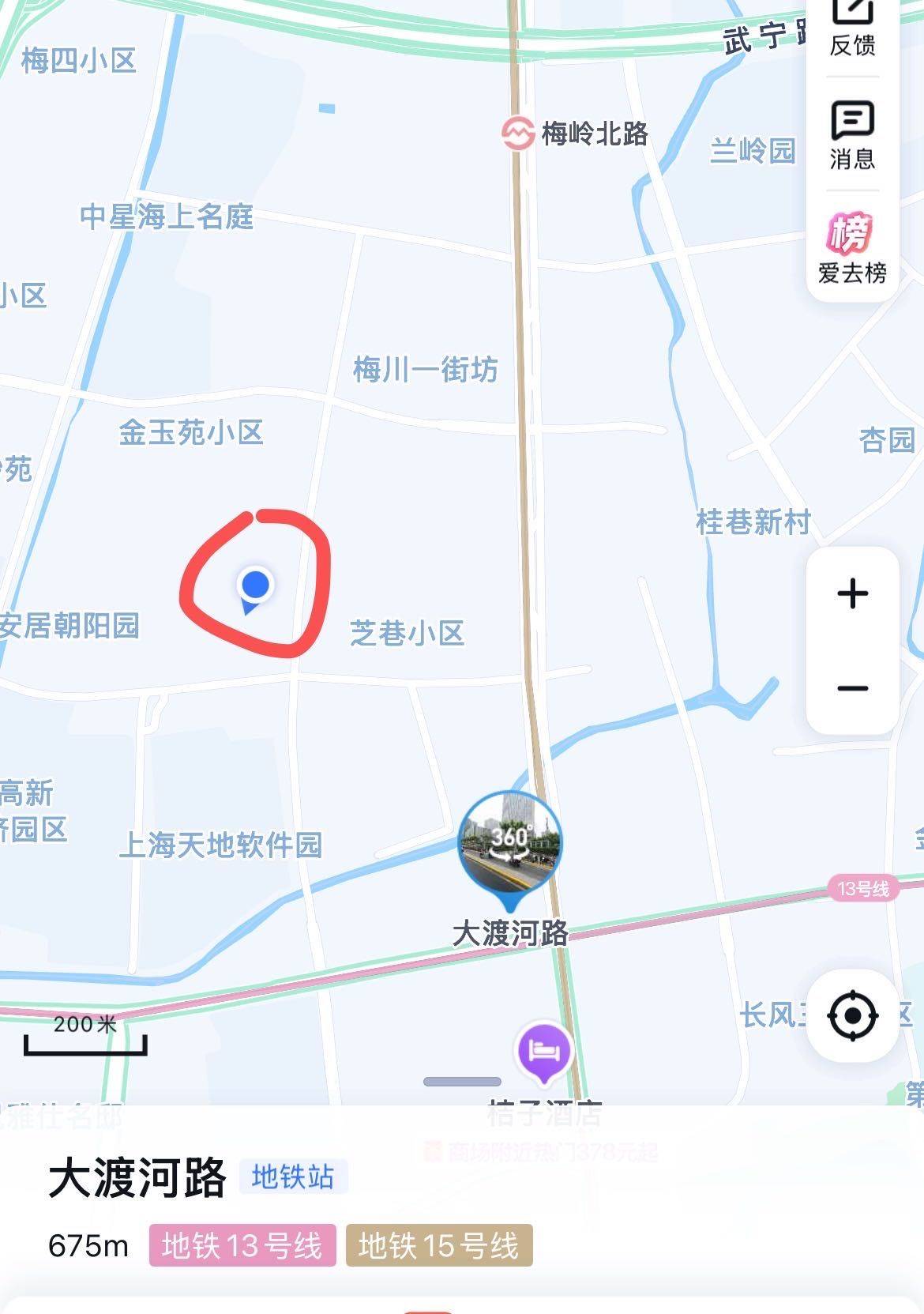This screenshot has height=1314, width=924.
Task: Open the 消息 messages button
Action: tap(852, 135)
